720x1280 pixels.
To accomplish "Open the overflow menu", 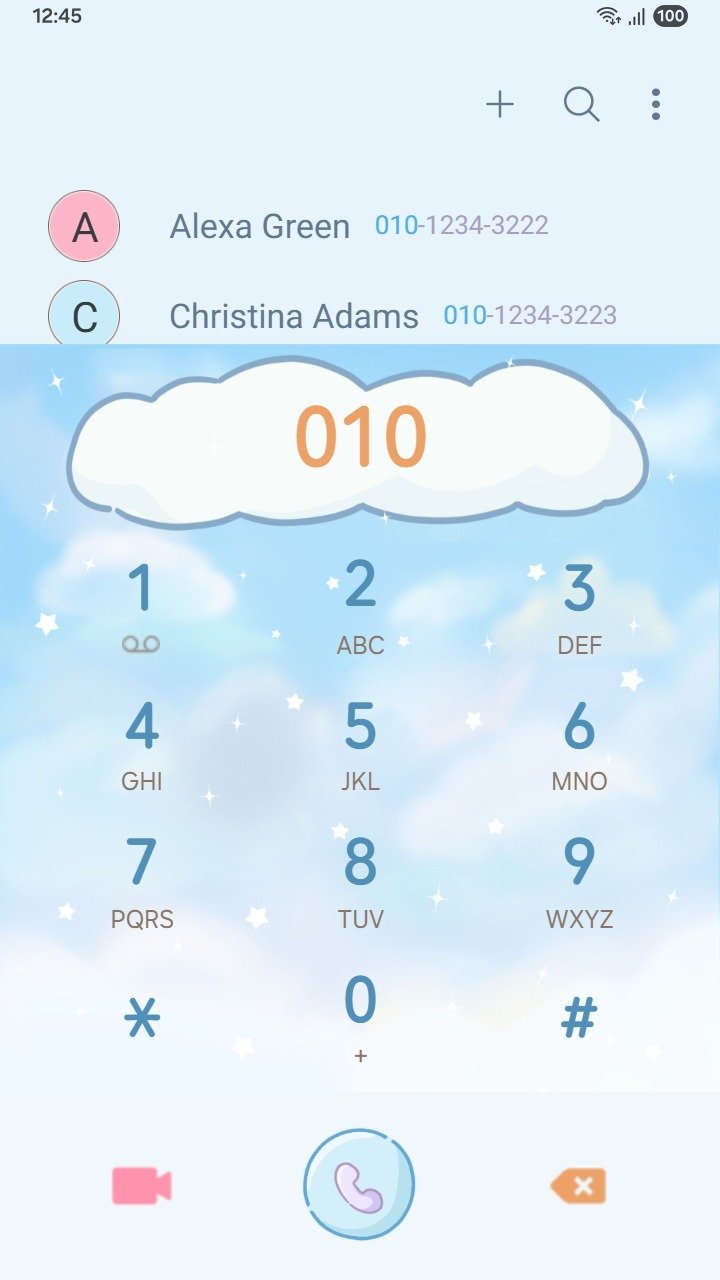I will 655,104.
